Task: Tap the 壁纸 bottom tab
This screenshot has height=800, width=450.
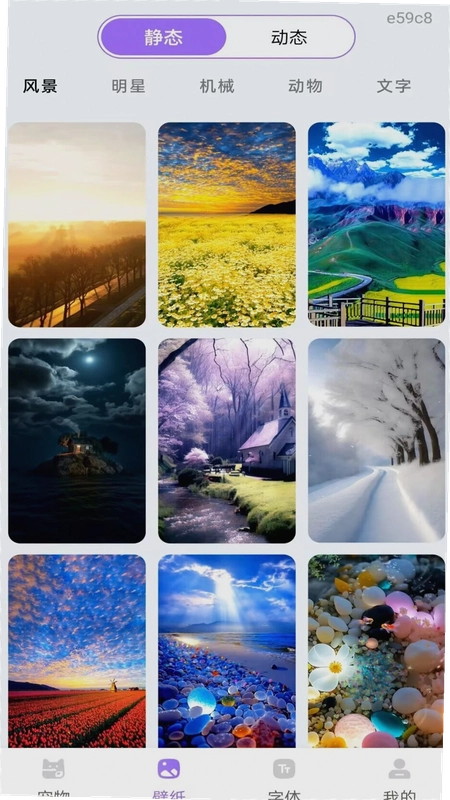Action: pos(169,778)
